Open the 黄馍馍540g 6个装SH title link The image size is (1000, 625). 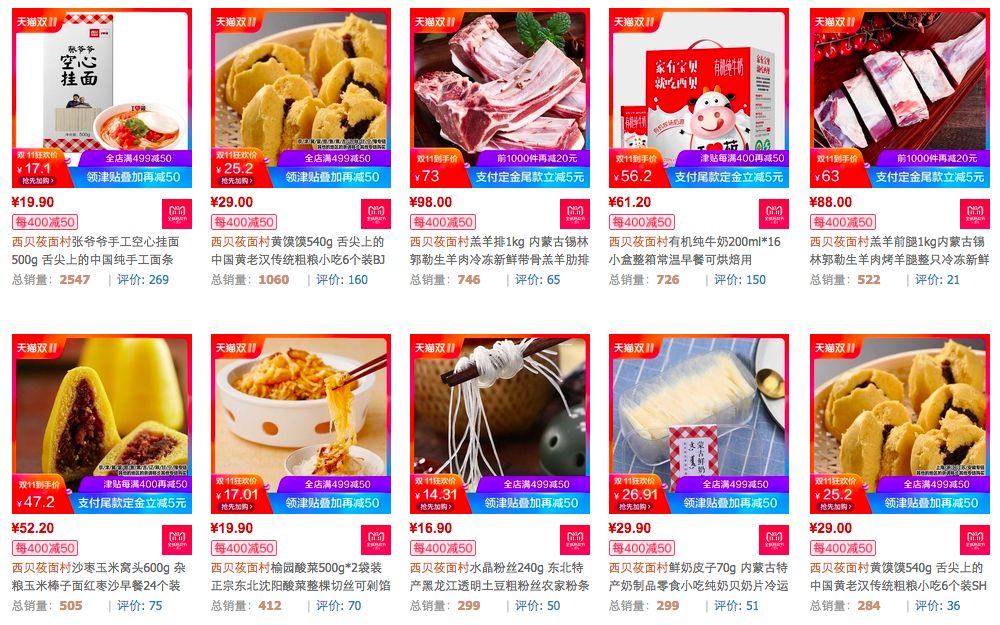898,576
